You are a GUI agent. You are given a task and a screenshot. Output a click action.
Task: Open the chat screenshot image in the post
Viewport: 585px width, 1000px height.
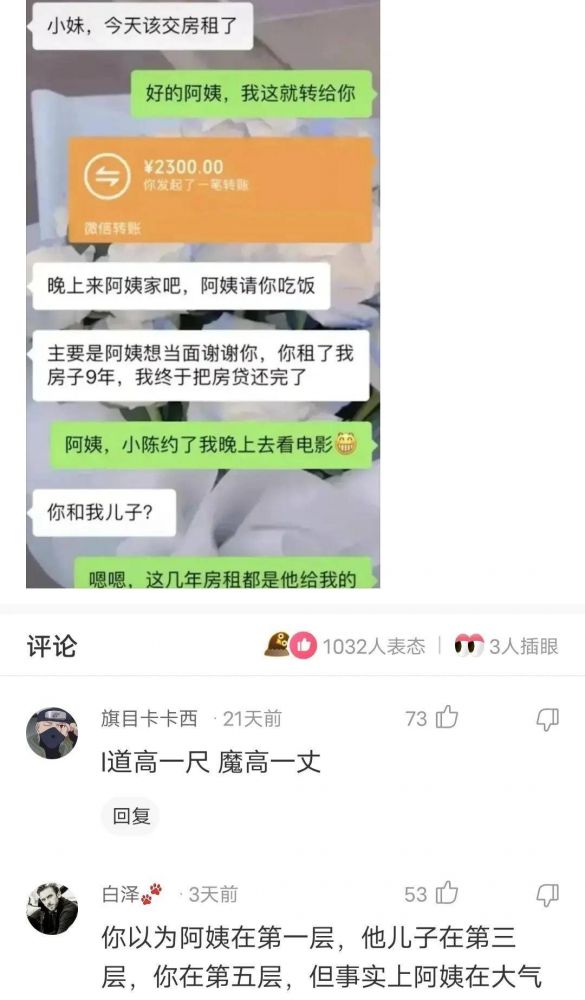tap(203, 293)
